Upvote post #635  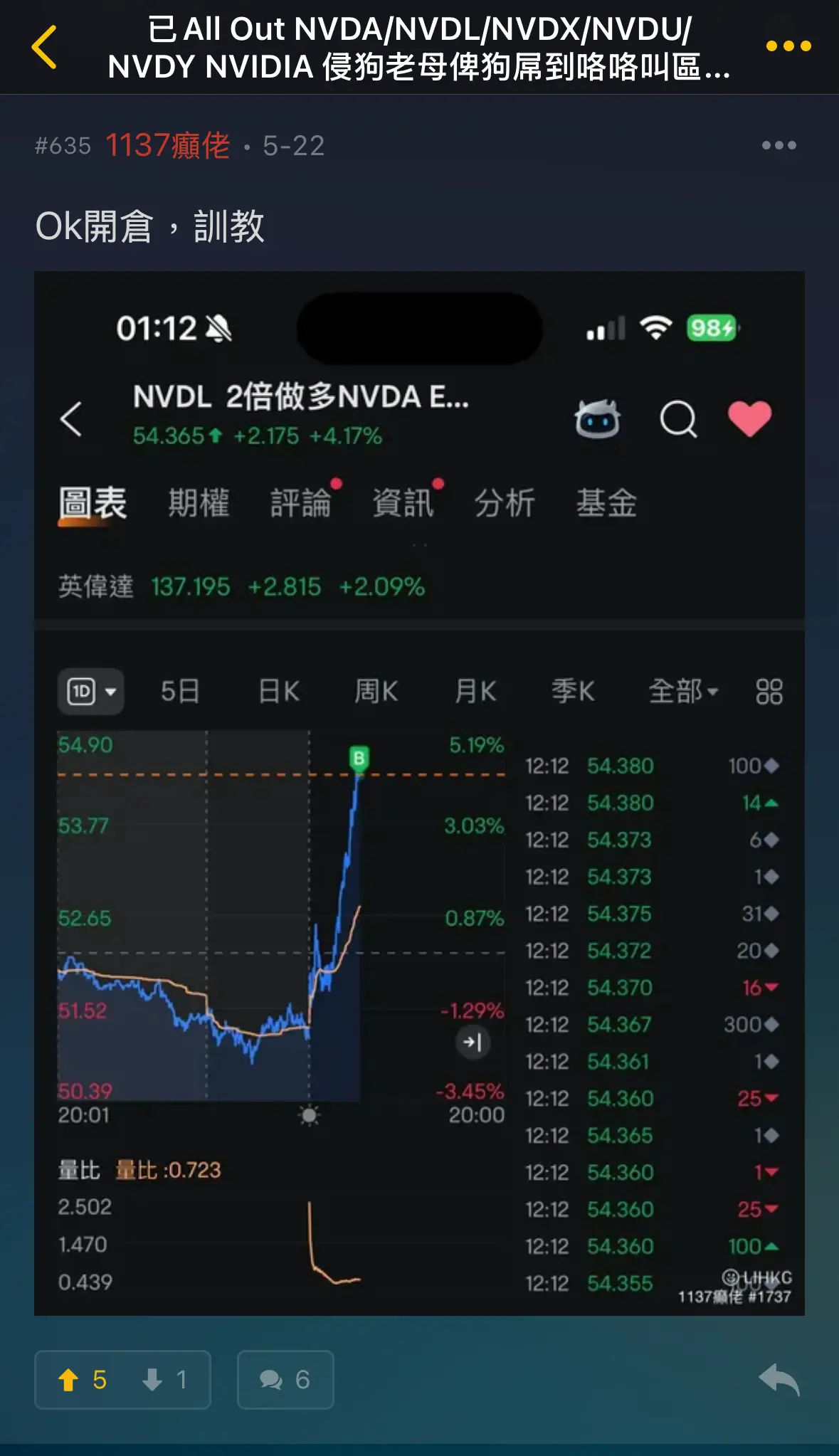(x=82, y=1380)
